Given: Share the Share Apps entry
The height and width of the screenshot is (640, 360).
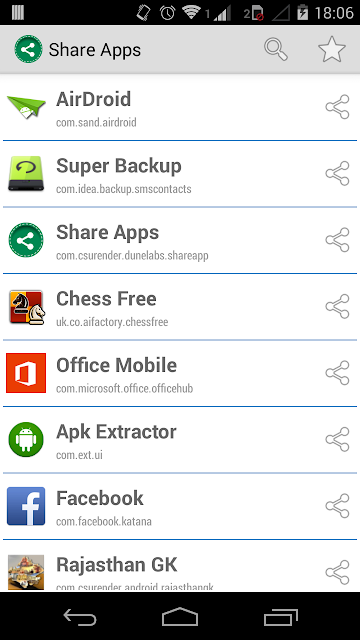Looking at the screenshot, I should pyautogui.click(x=338, y=240).
